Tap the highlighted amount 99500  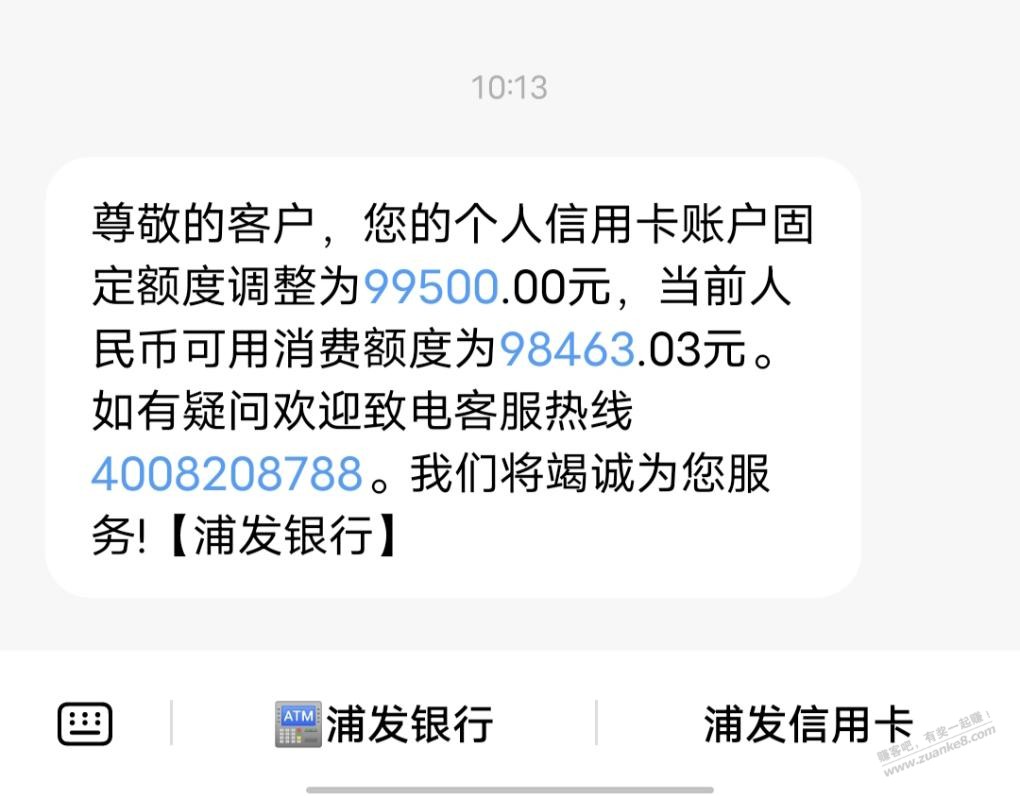coord(431,289)
